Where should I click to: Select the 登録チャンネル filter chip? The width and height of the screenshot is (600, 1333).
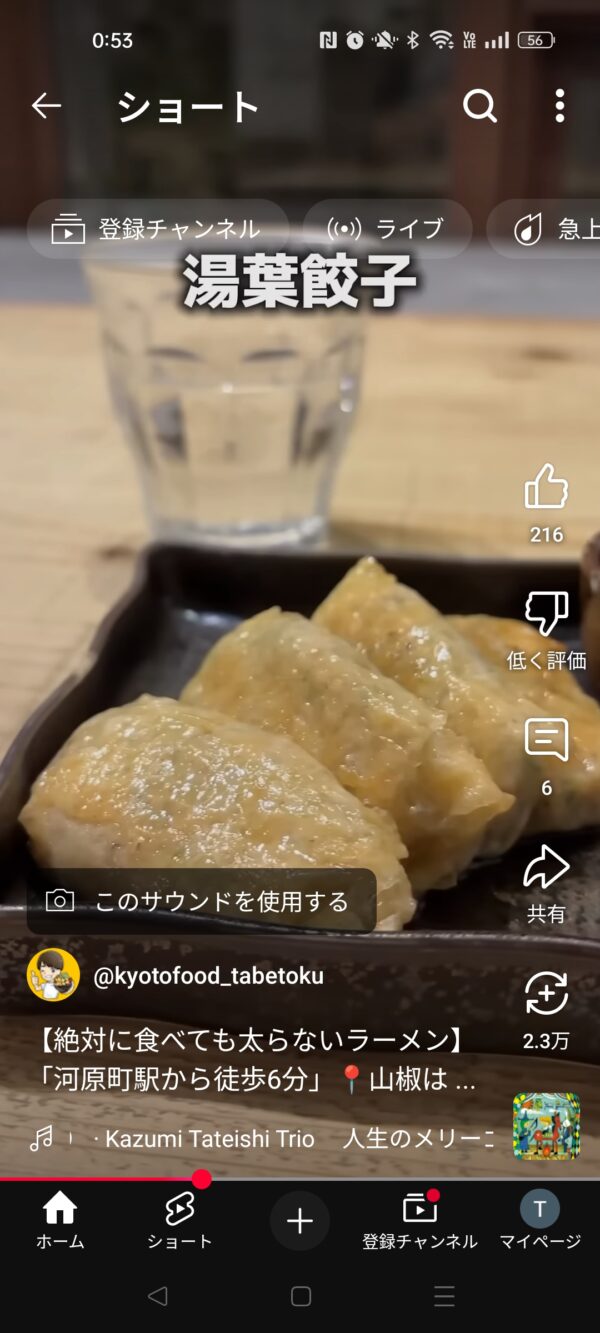click(157, 229)
